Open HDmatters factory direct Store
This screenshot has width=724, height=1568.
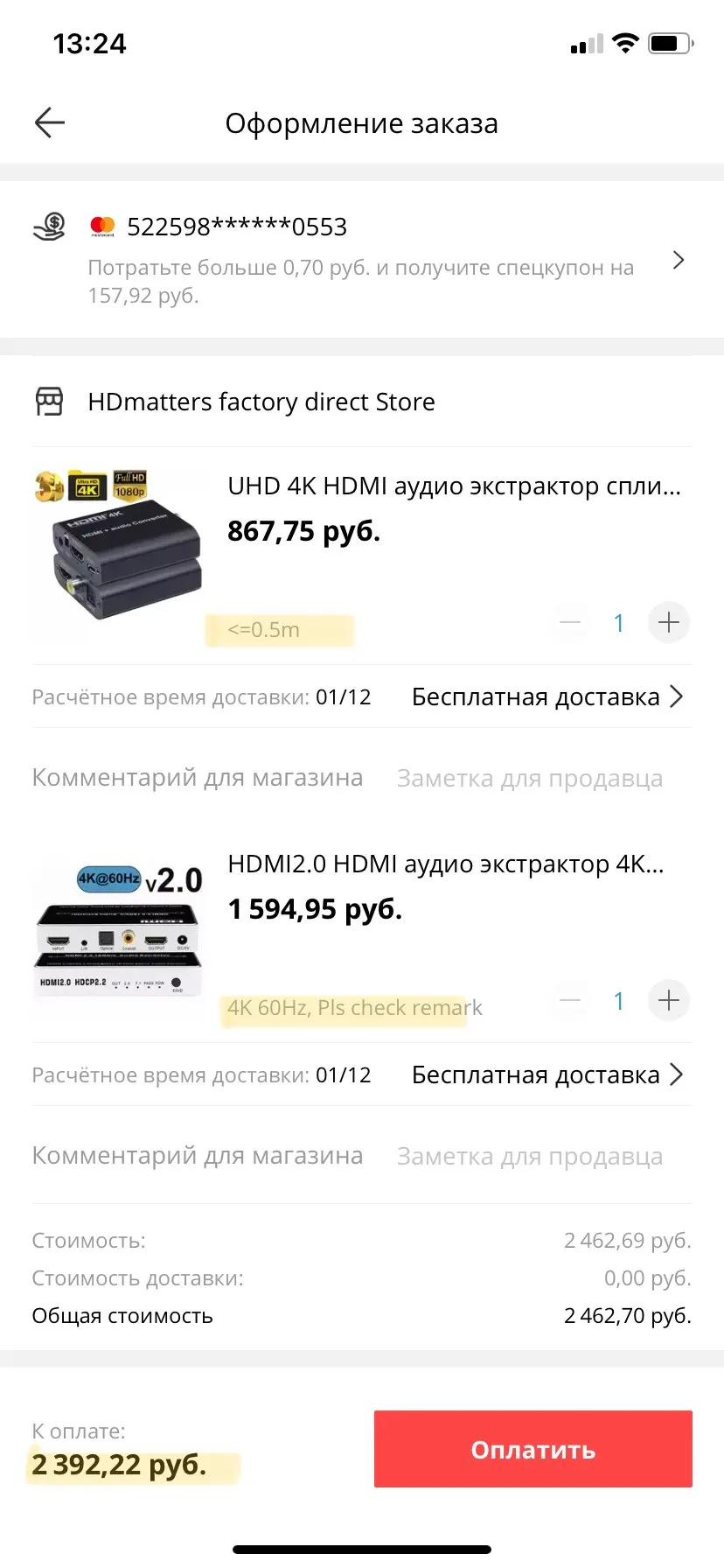coord(261,402)
